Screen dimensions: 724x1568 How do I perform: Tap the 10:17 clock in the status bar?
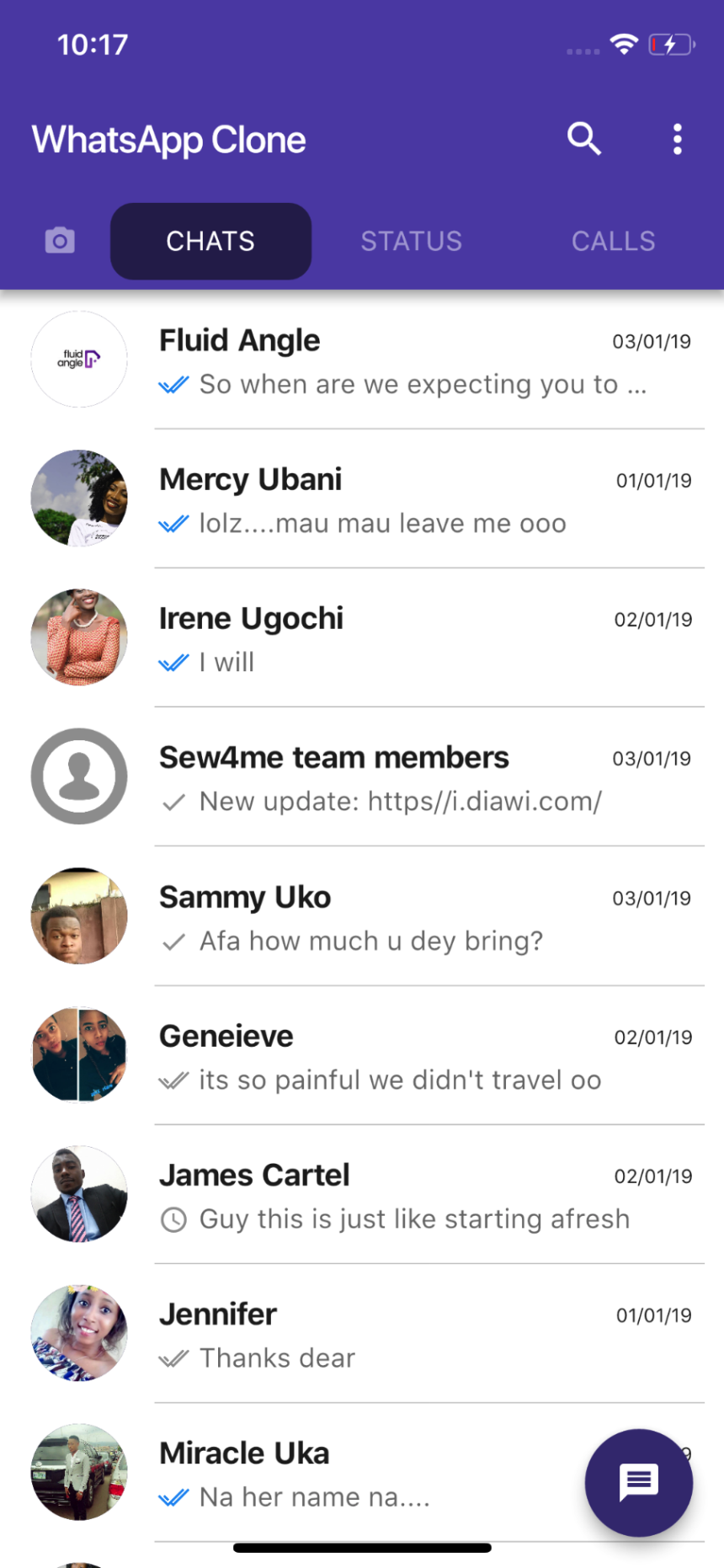tap(91, 44)
